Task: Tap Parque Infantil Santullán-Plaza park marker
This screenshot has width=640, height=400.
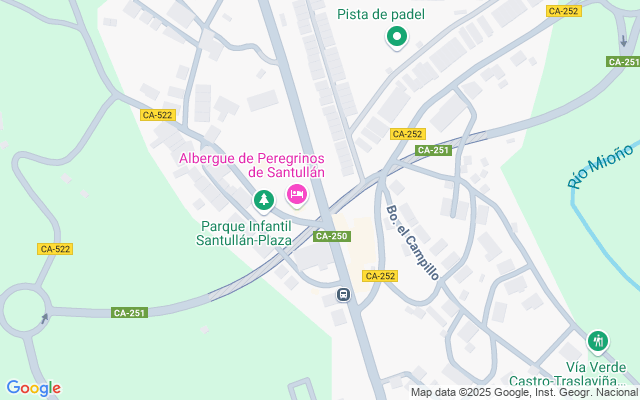Action: [x=264, y=201]
